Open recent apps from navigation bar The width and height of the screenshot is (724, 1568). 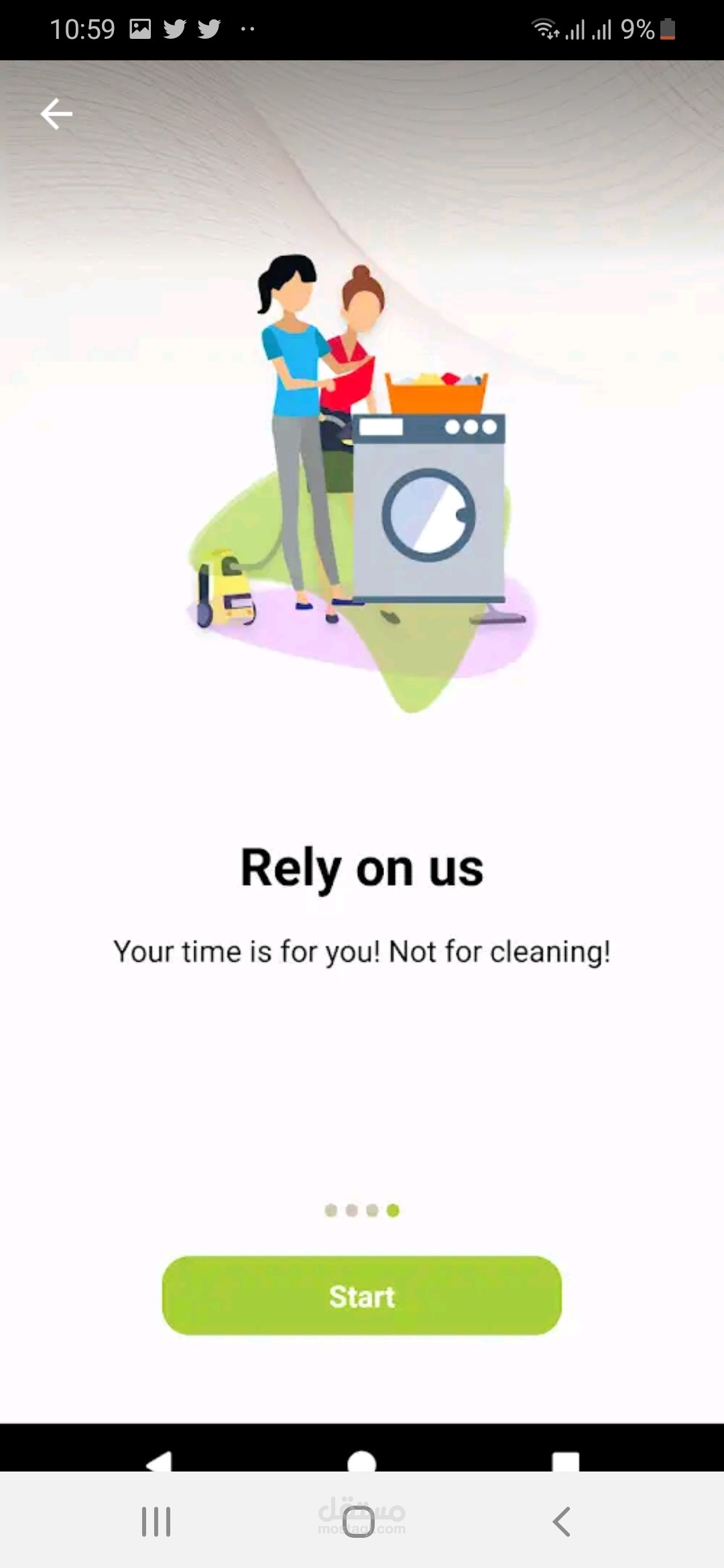click(156, 1522)
